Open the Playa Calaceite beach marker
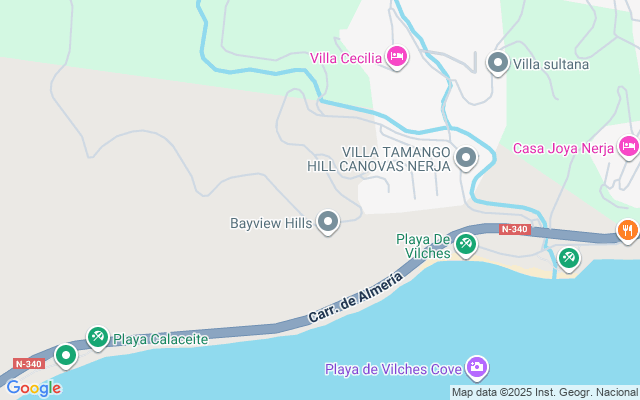 click(x=98, y=338)
